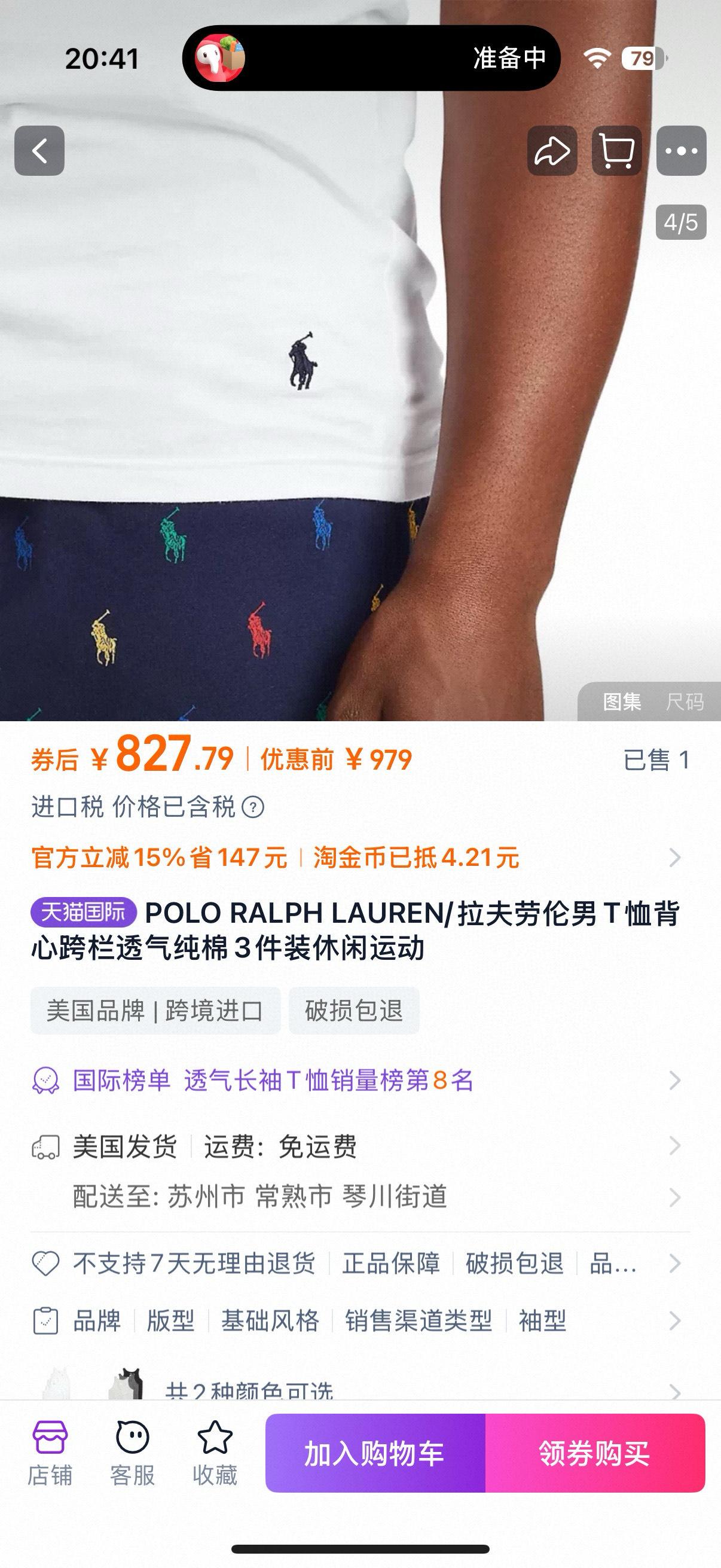This screenshot has width=721, height=1568.
Task: Switch to the 尺码 size tab
Action: click(685, 702)
